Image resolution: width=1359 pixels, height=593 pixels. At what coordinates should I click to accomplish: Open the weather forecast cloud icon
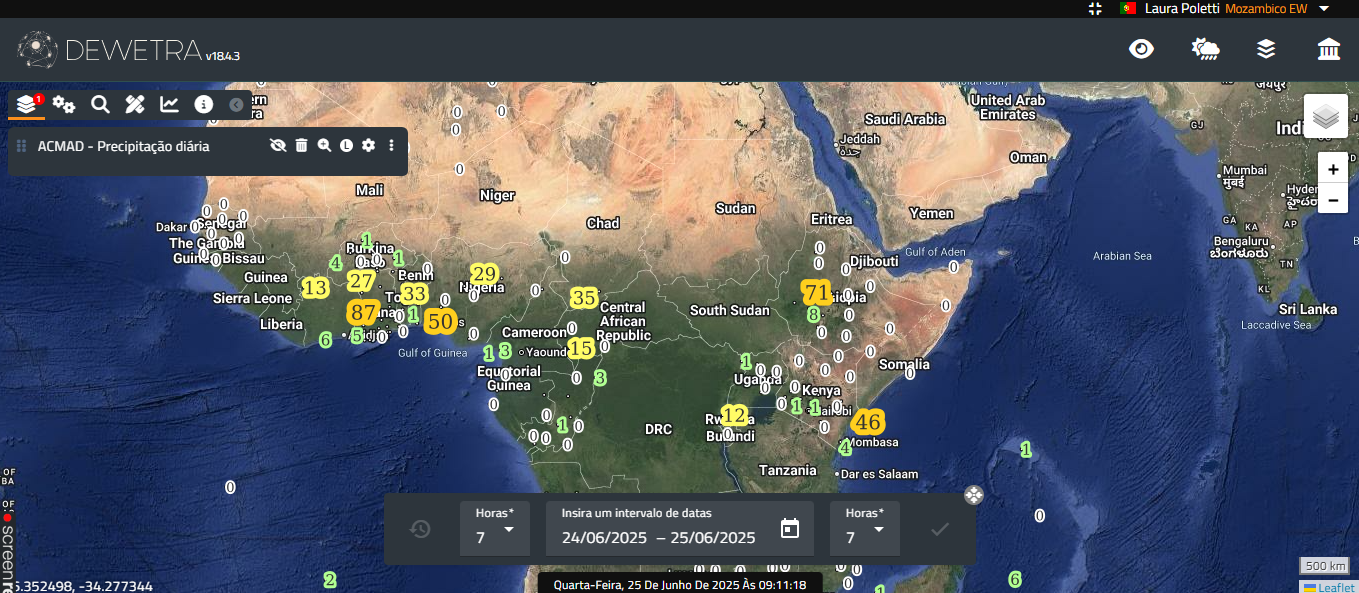(x=1205, y=49)
